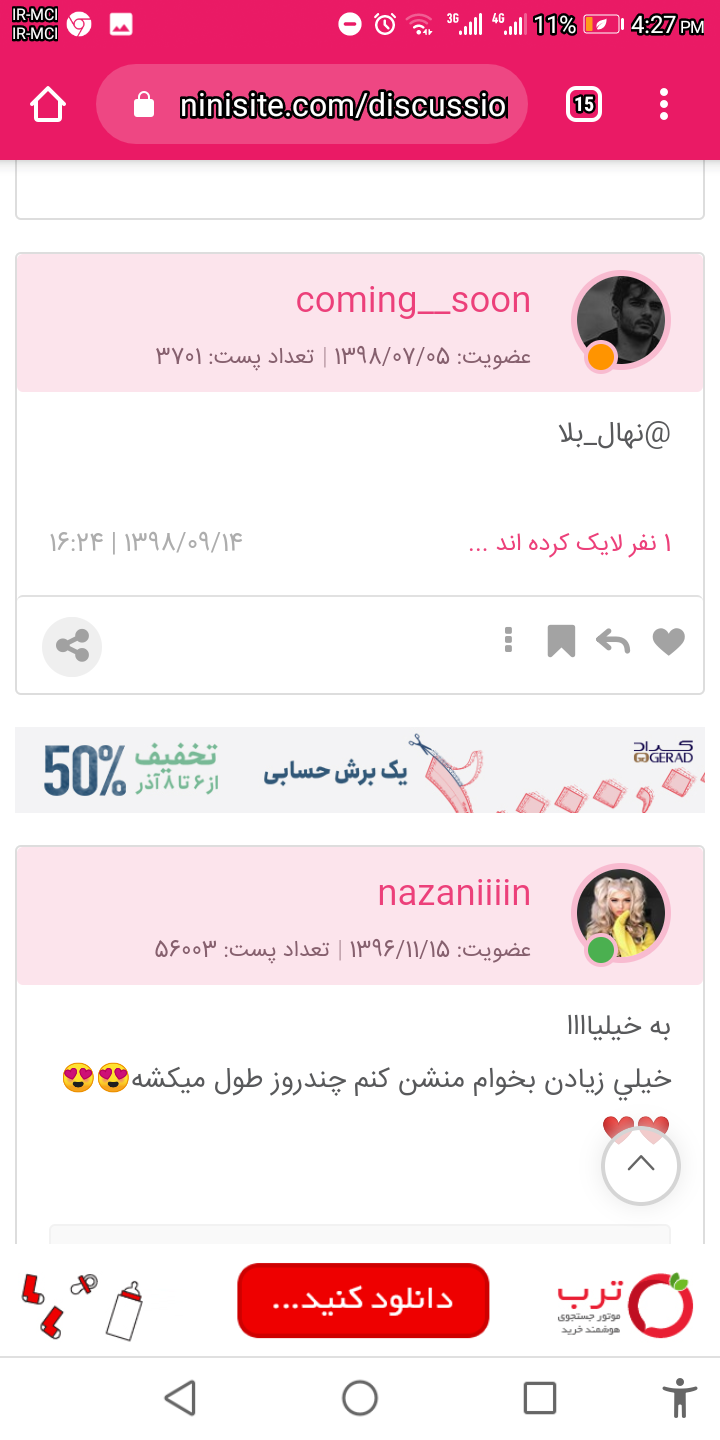Open the GERAD 50% discount banner
720x1440 pixels.
pos(360,770)
